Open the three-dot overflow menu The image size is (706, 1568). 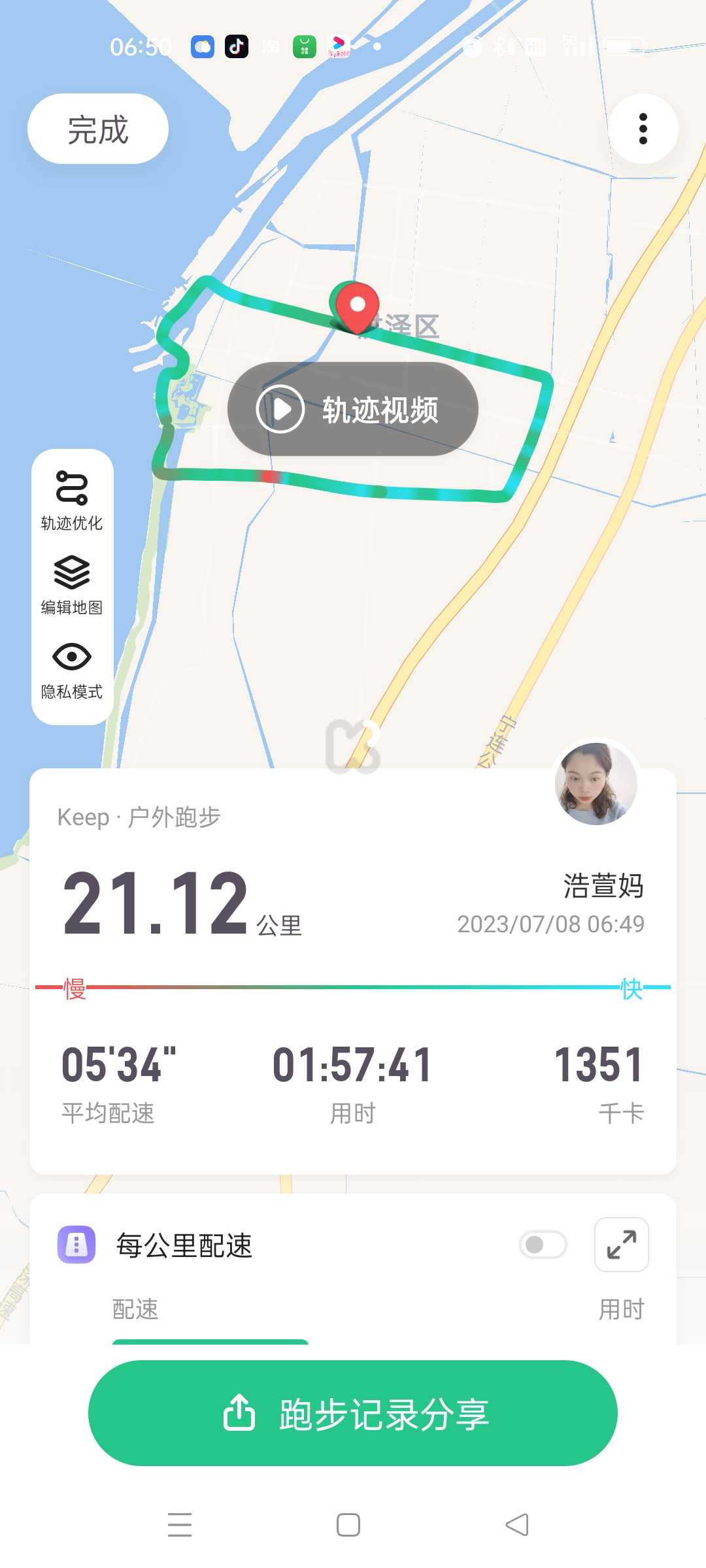[643, 129]
